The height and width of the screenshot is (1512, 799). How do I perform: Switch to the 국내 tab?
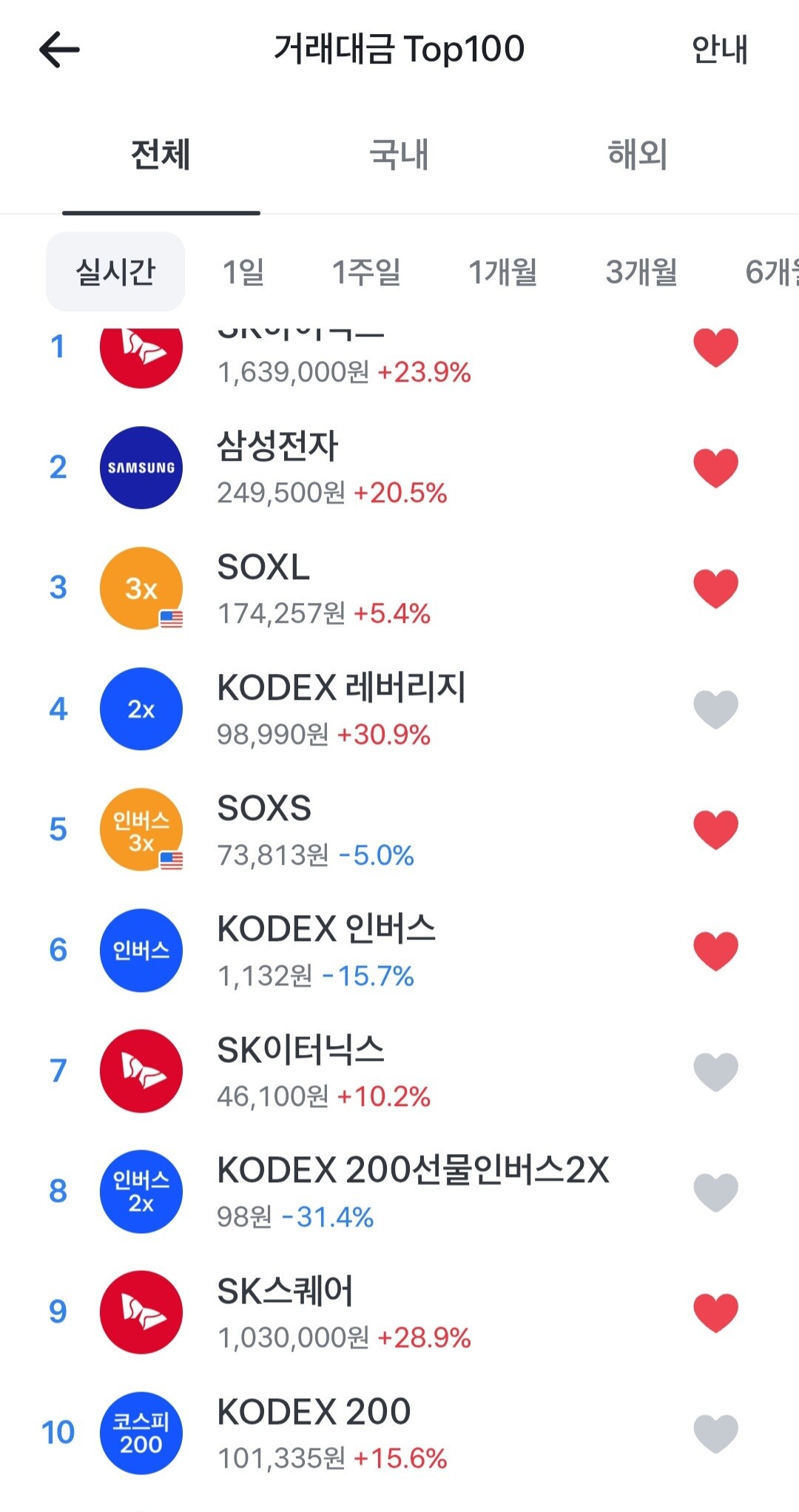(x=399, y=155)
